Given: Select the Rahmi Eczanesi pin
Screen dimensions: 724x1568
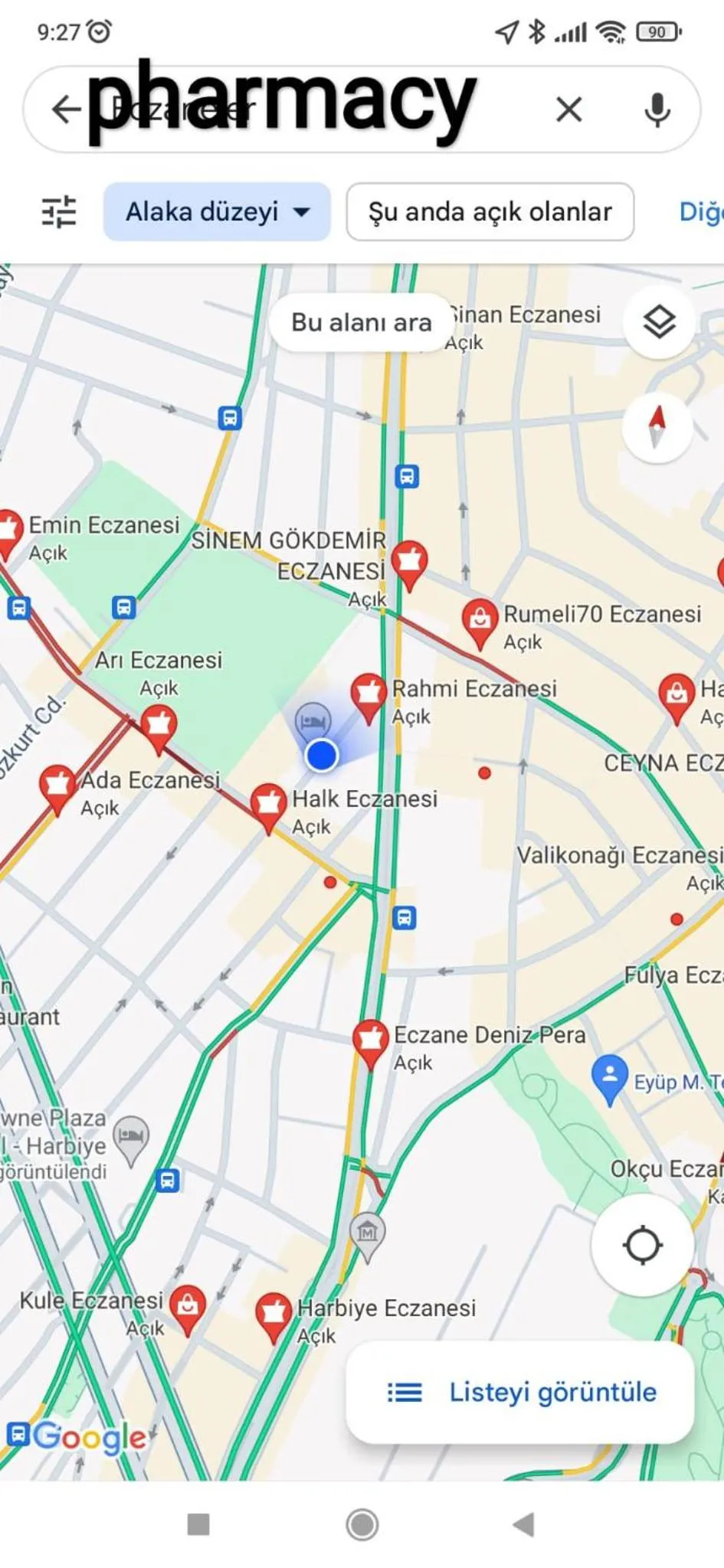Looking at the screenshot, I should tap(368, 695).
